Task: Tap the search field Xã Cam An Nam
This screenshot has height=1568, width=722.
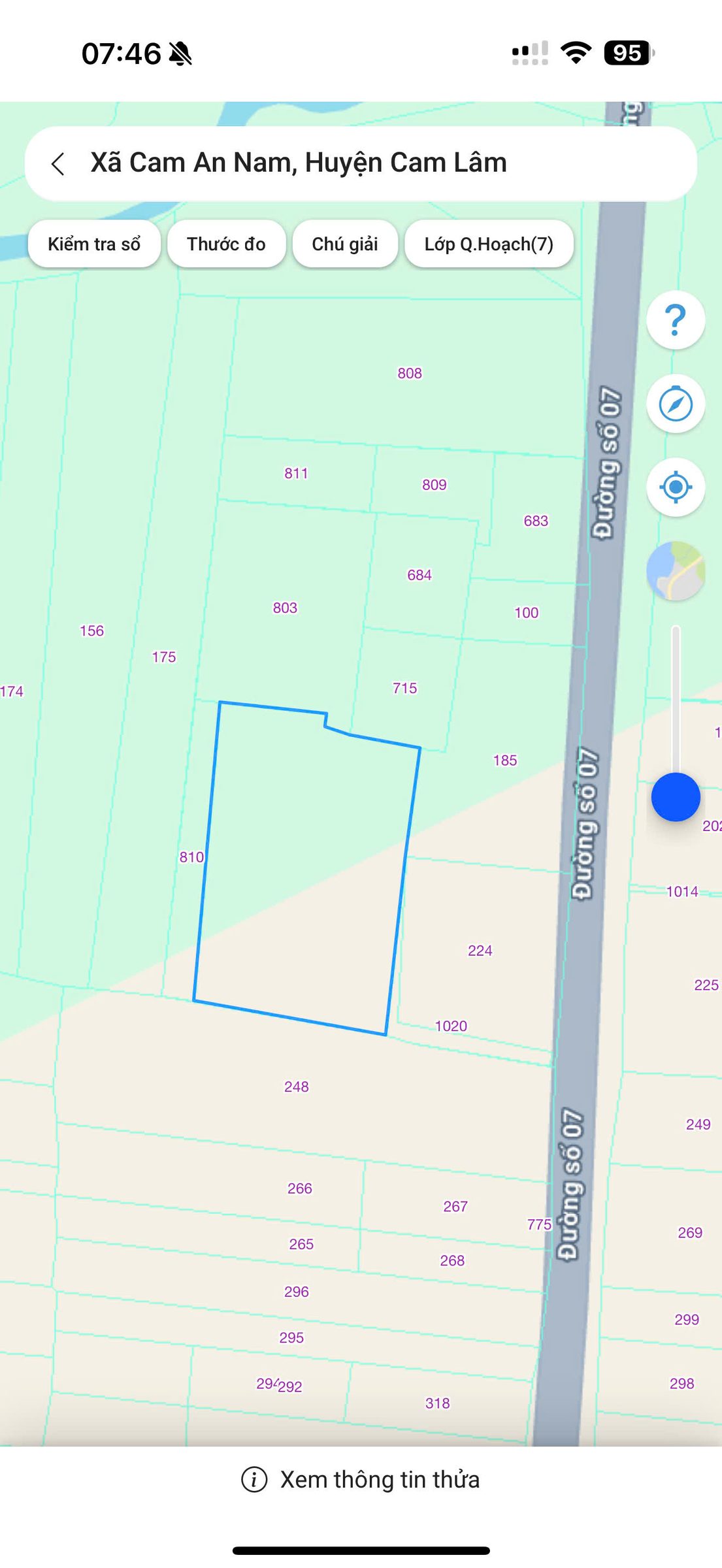Action: tap(361, 163)
